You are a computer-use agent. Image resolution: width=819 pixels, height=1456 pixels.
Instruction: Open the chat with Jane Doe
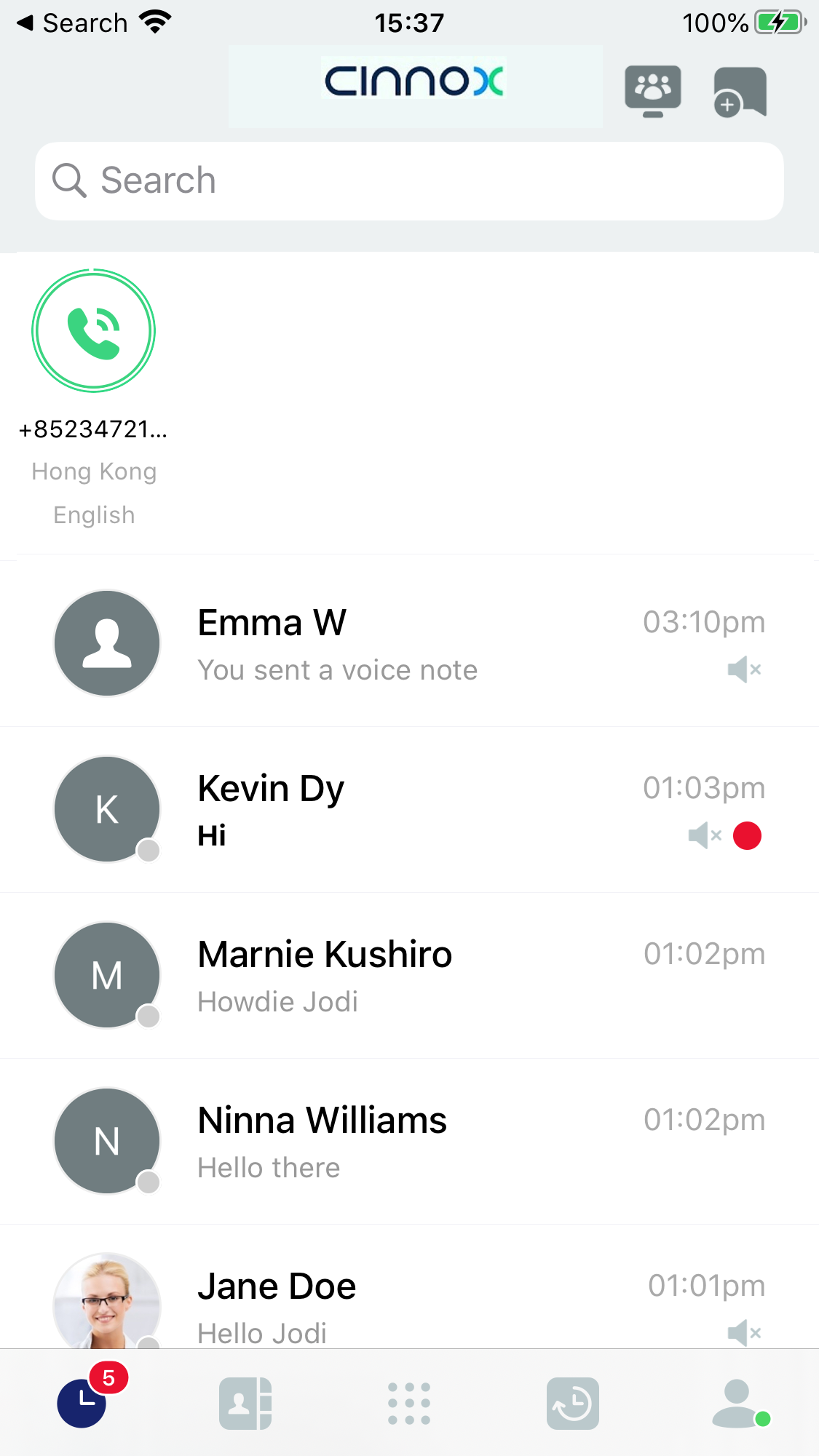point(409,1302)
